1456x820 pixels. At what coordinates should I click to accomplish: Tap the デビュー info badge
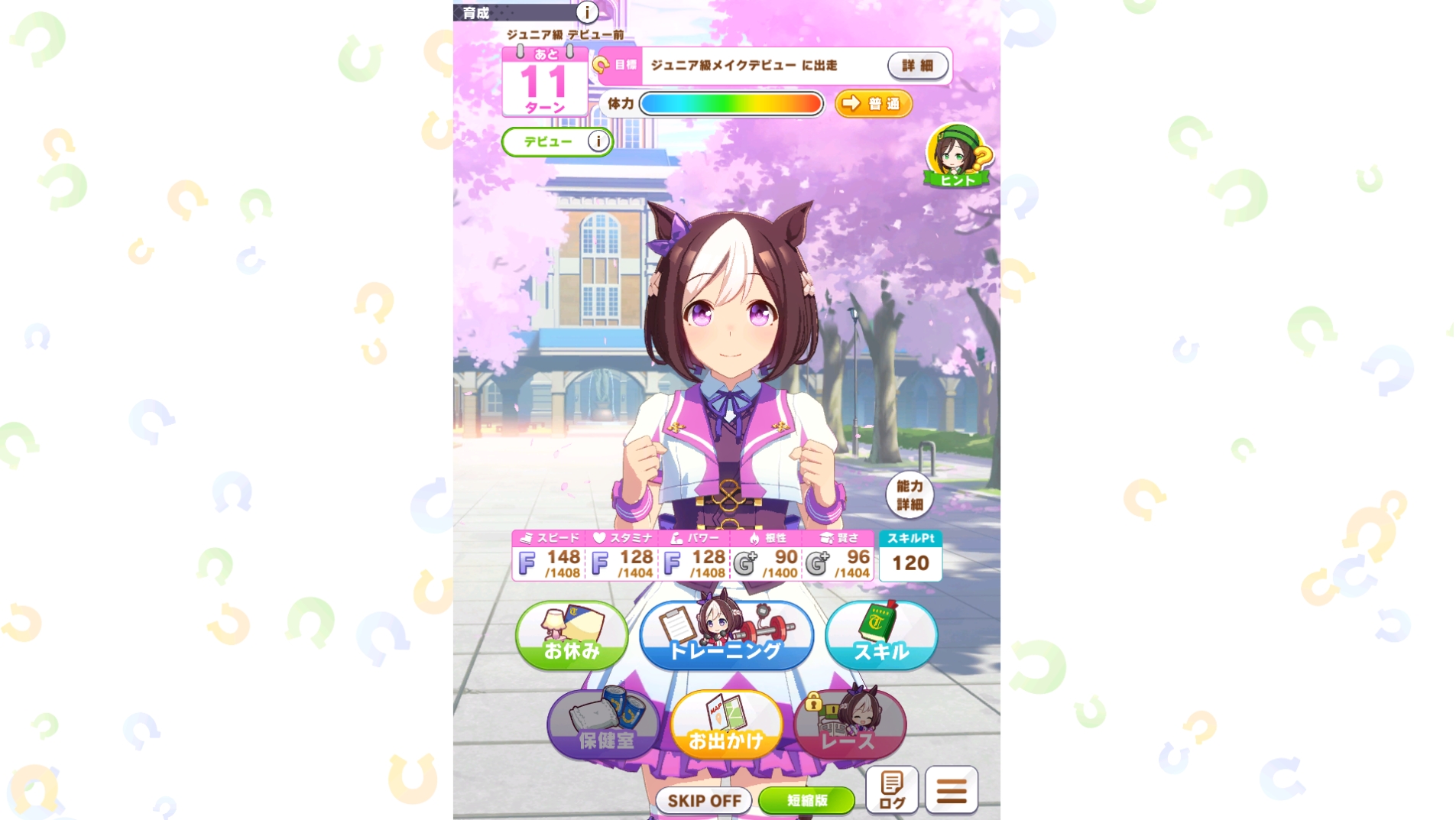[x=557, y=141]
